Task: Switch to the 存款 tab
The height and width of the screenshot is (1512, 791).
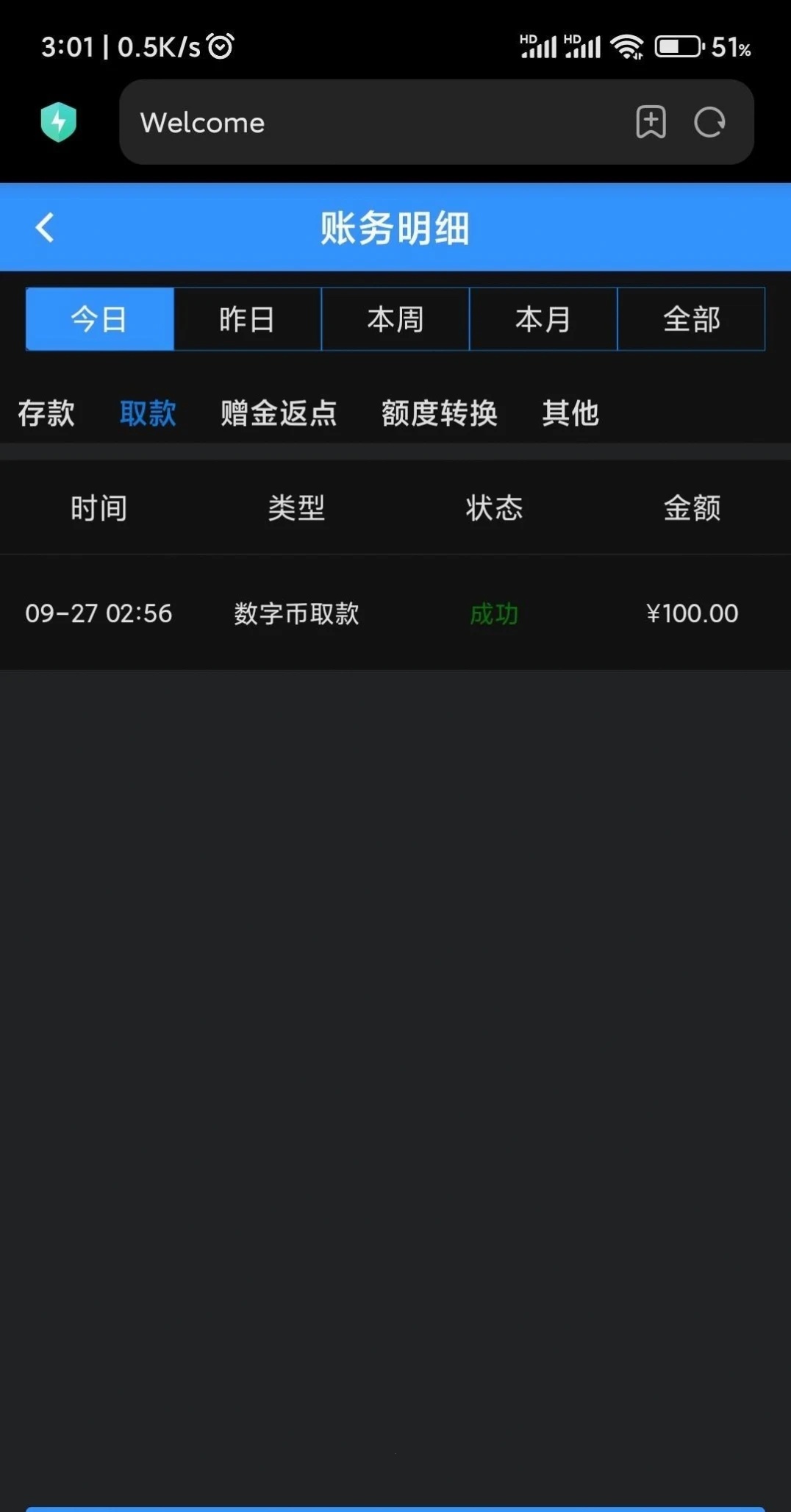Action: pos(46,413)
